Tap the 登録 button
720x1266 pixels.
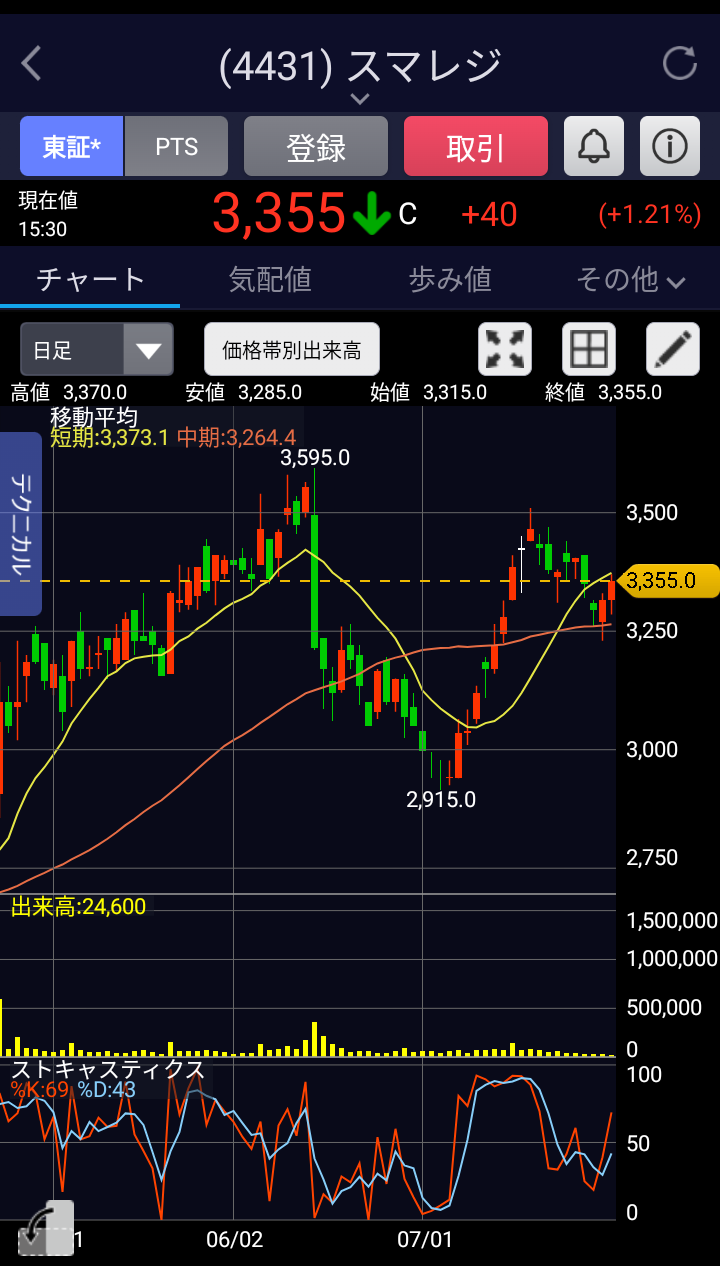(x=316, y=147)
